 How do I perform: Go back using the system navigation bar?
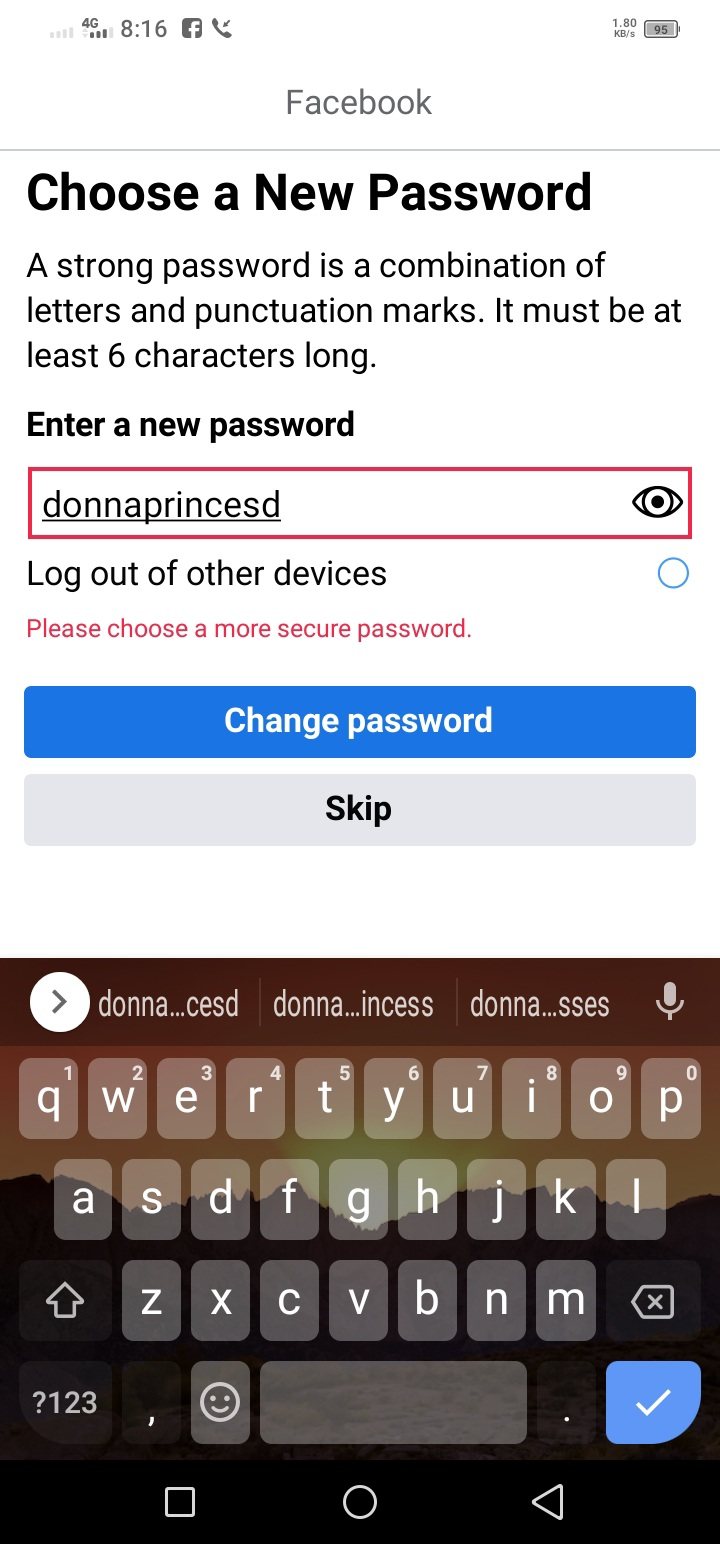click(547, 1501)
